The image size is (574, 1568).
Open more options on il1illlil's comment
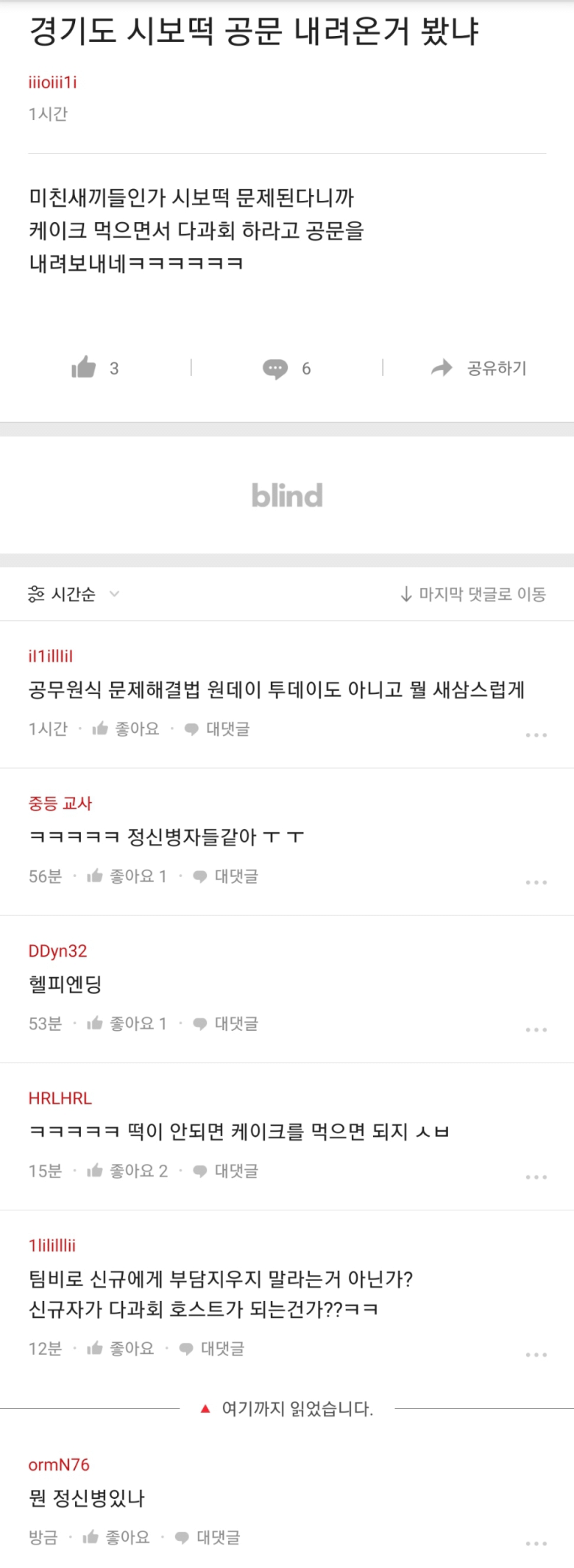click(x=536, y=735)
